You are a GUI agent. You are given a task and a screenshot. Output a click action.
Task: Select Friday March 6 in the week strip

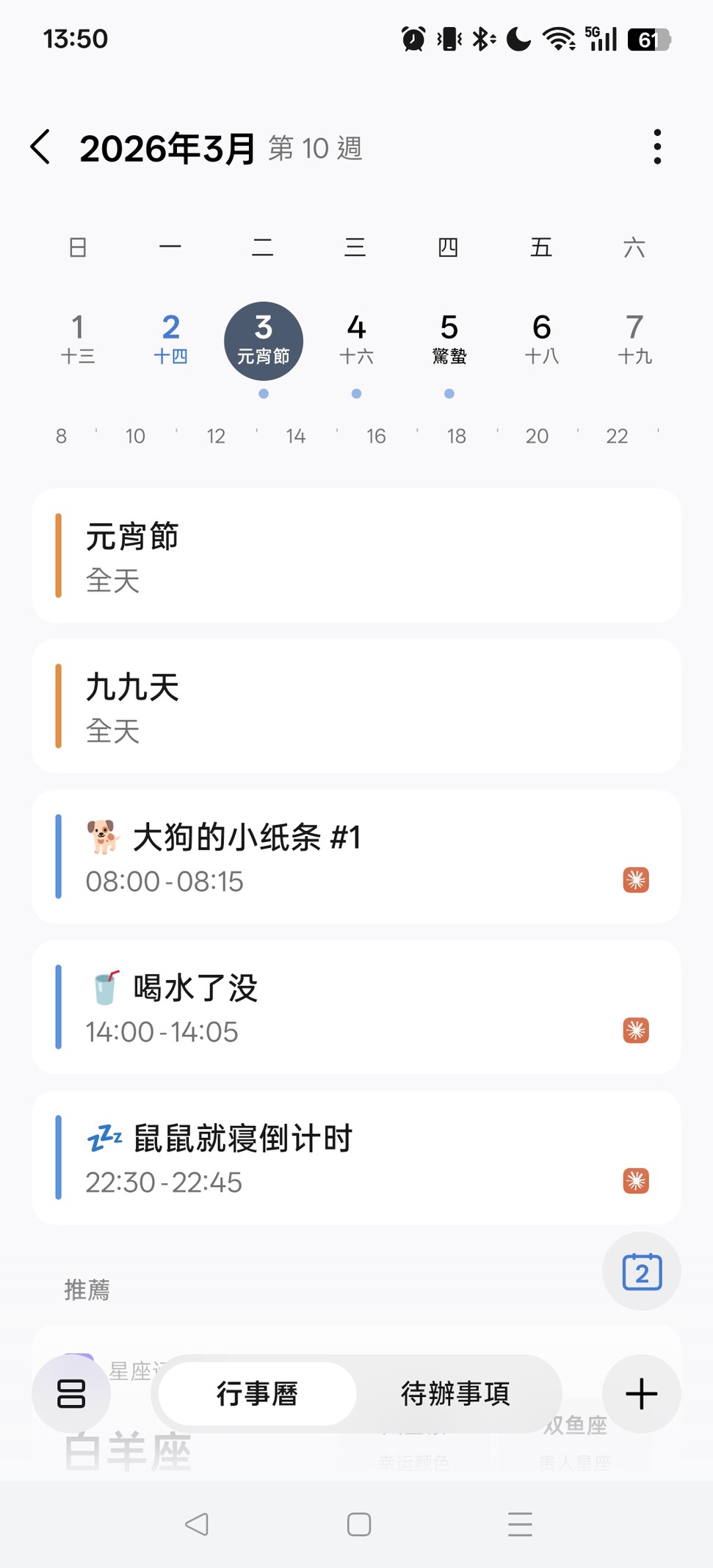[542, 339]
